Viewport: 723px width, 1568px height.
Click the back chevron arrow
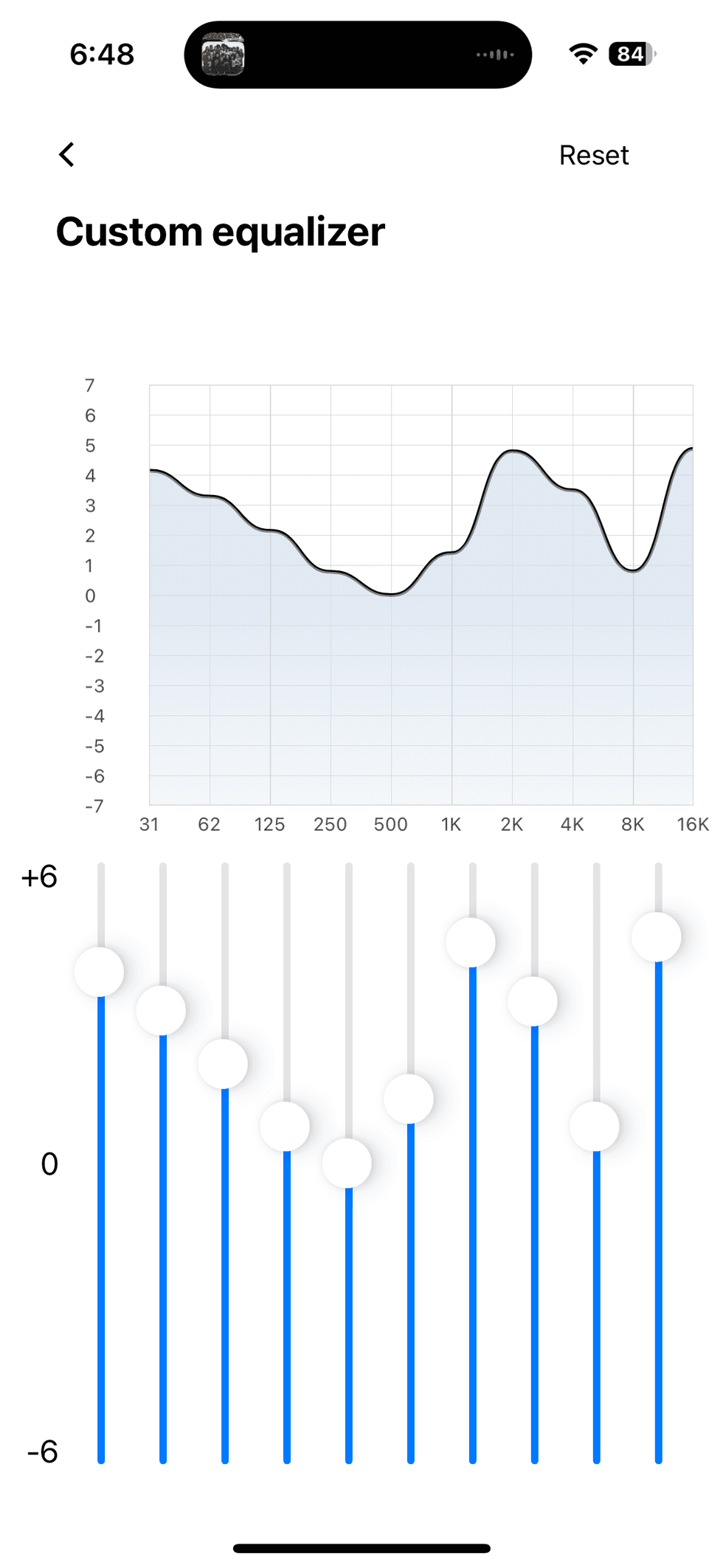coord(67,155)
